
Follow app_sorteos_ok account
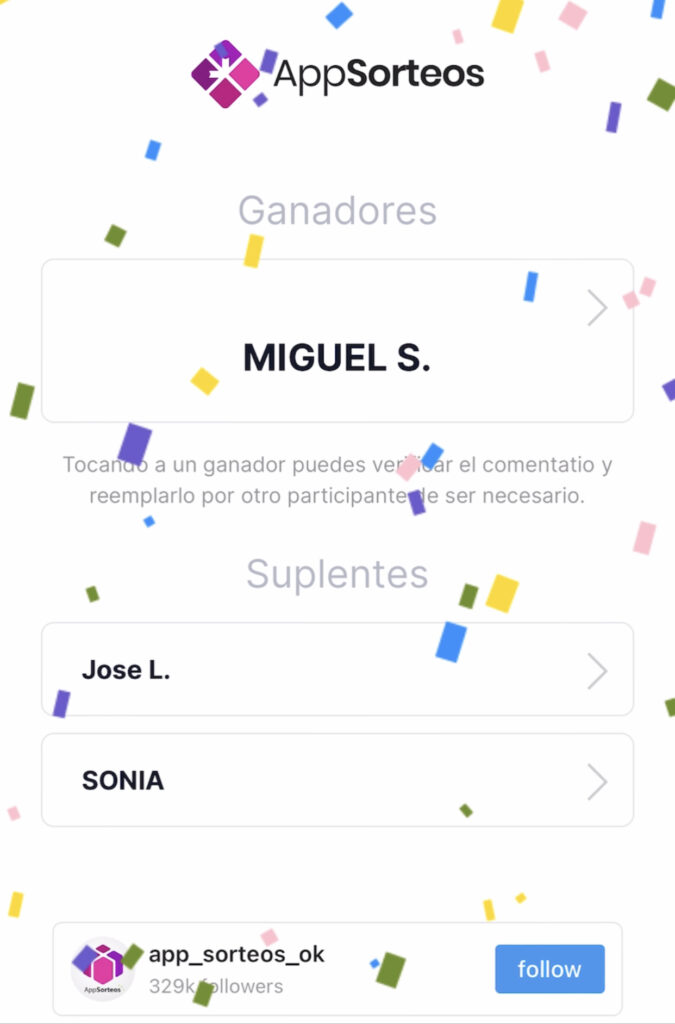(x=549, y=968)
